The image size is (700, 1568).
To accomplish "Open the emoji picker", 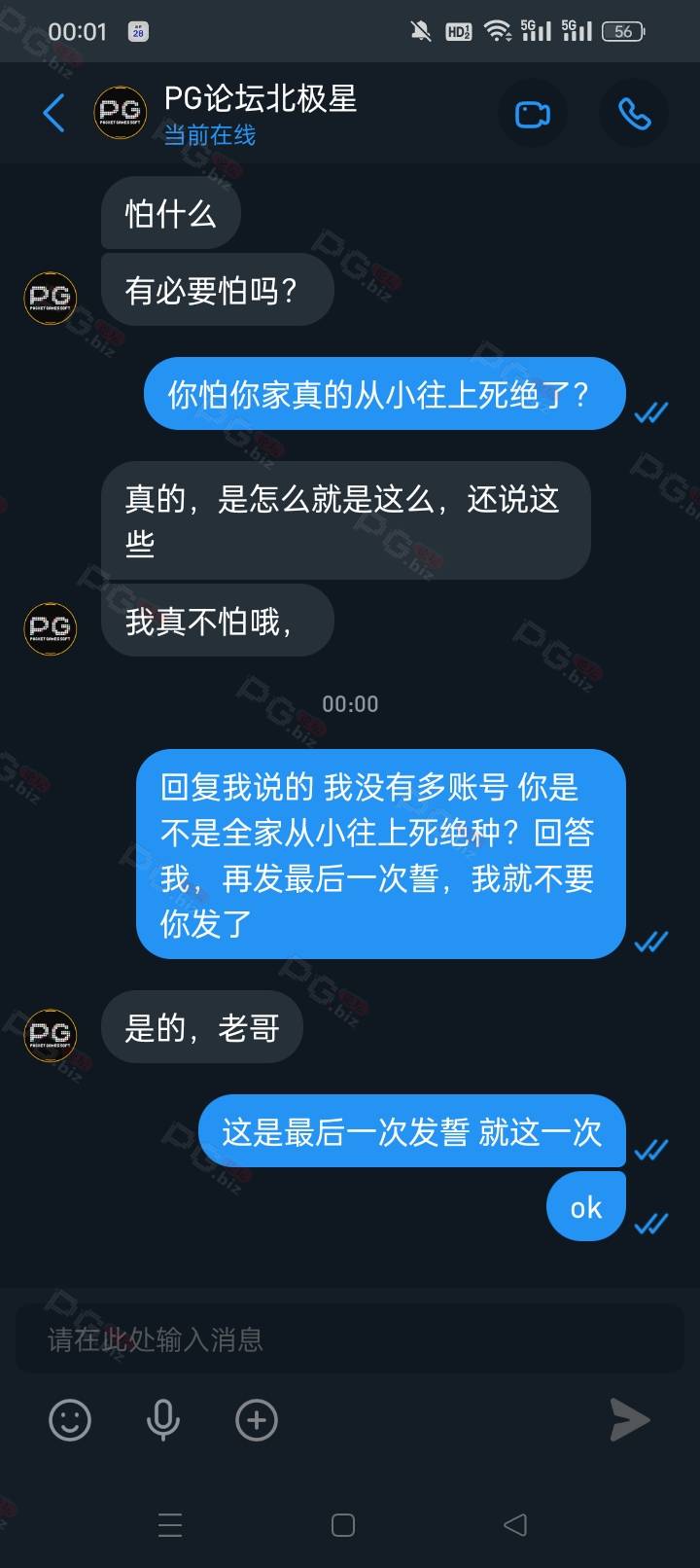I will (70, 1420).
